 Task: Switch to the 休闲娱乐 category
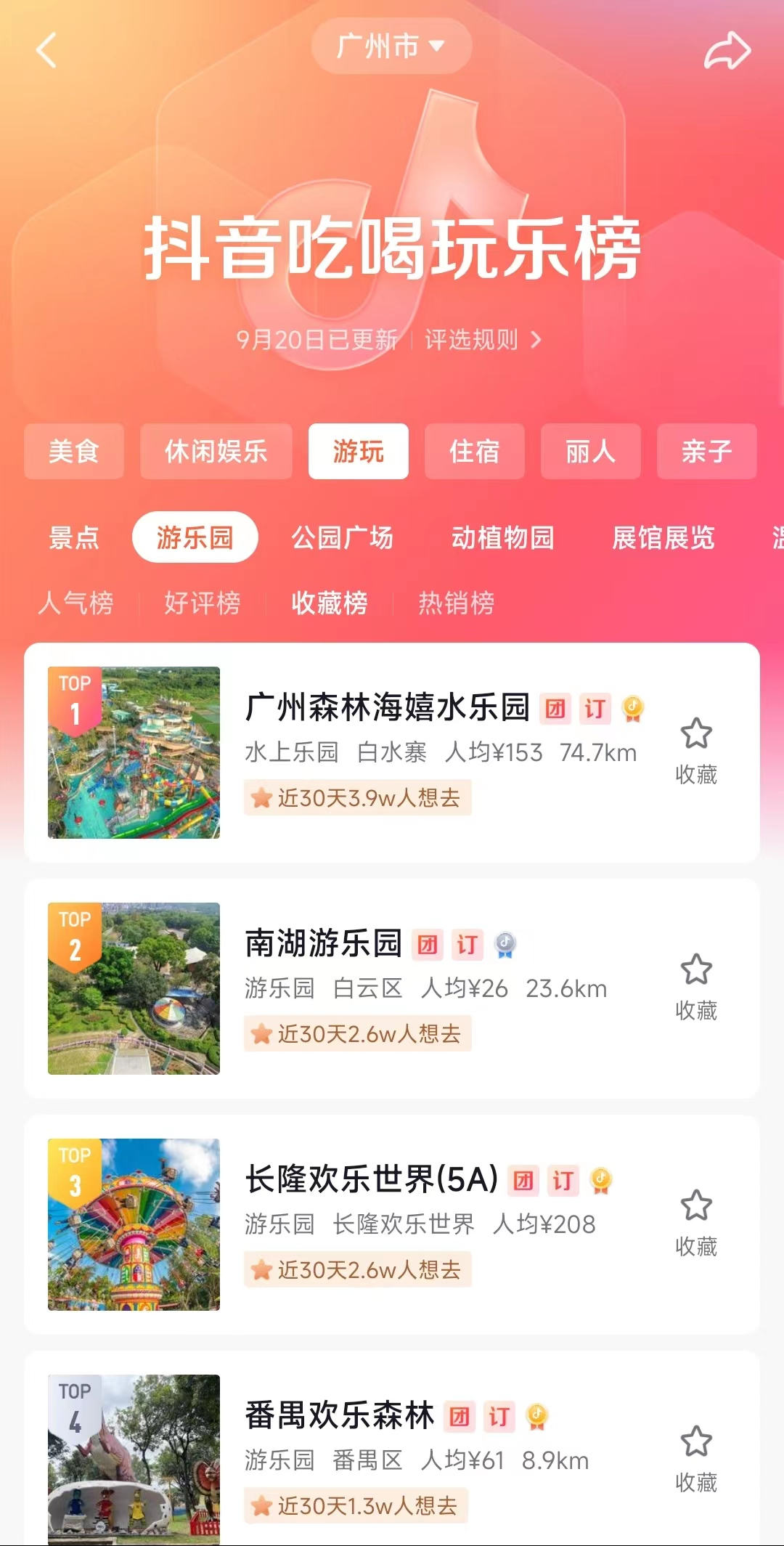click(x=216, y=452)
